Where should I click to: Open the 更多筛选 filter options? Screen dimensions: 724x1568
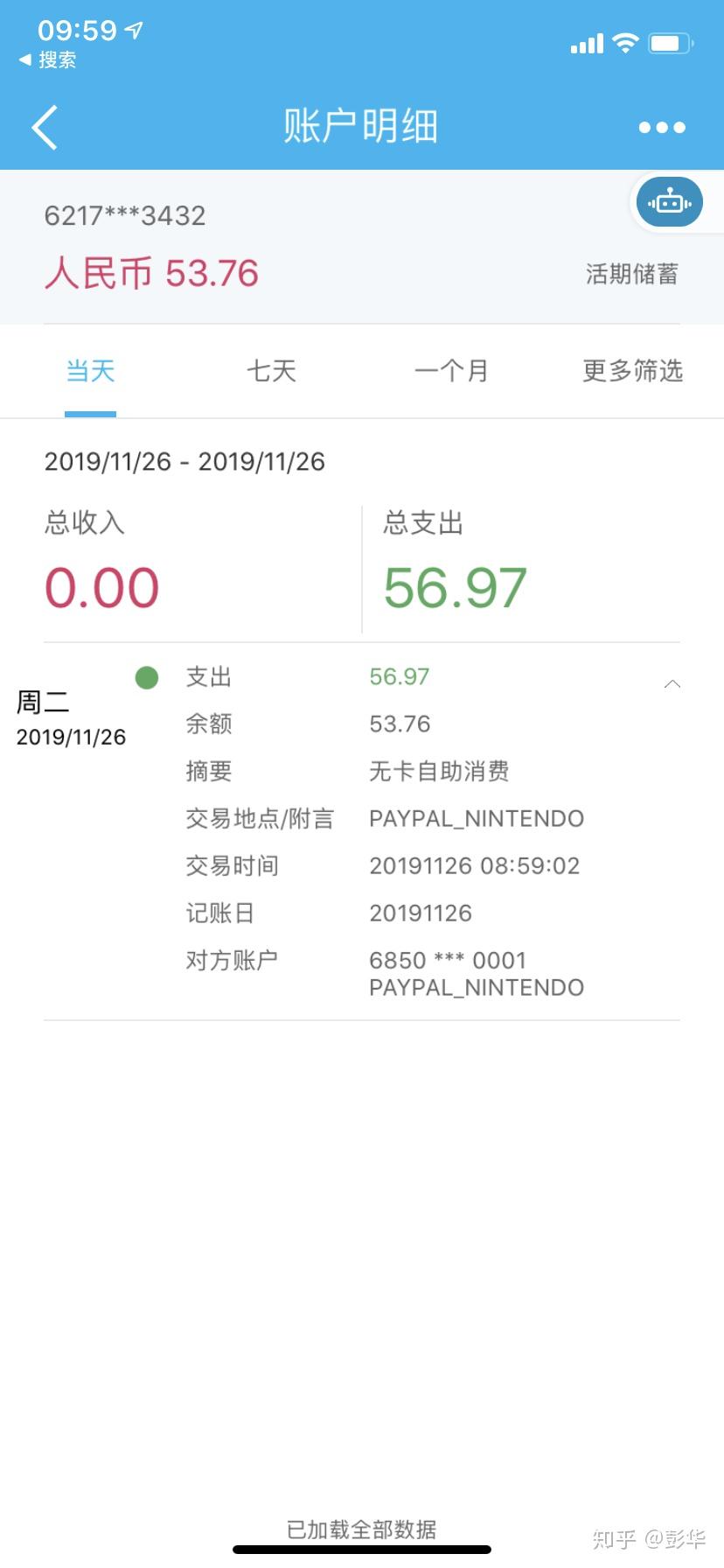point(632,371)
